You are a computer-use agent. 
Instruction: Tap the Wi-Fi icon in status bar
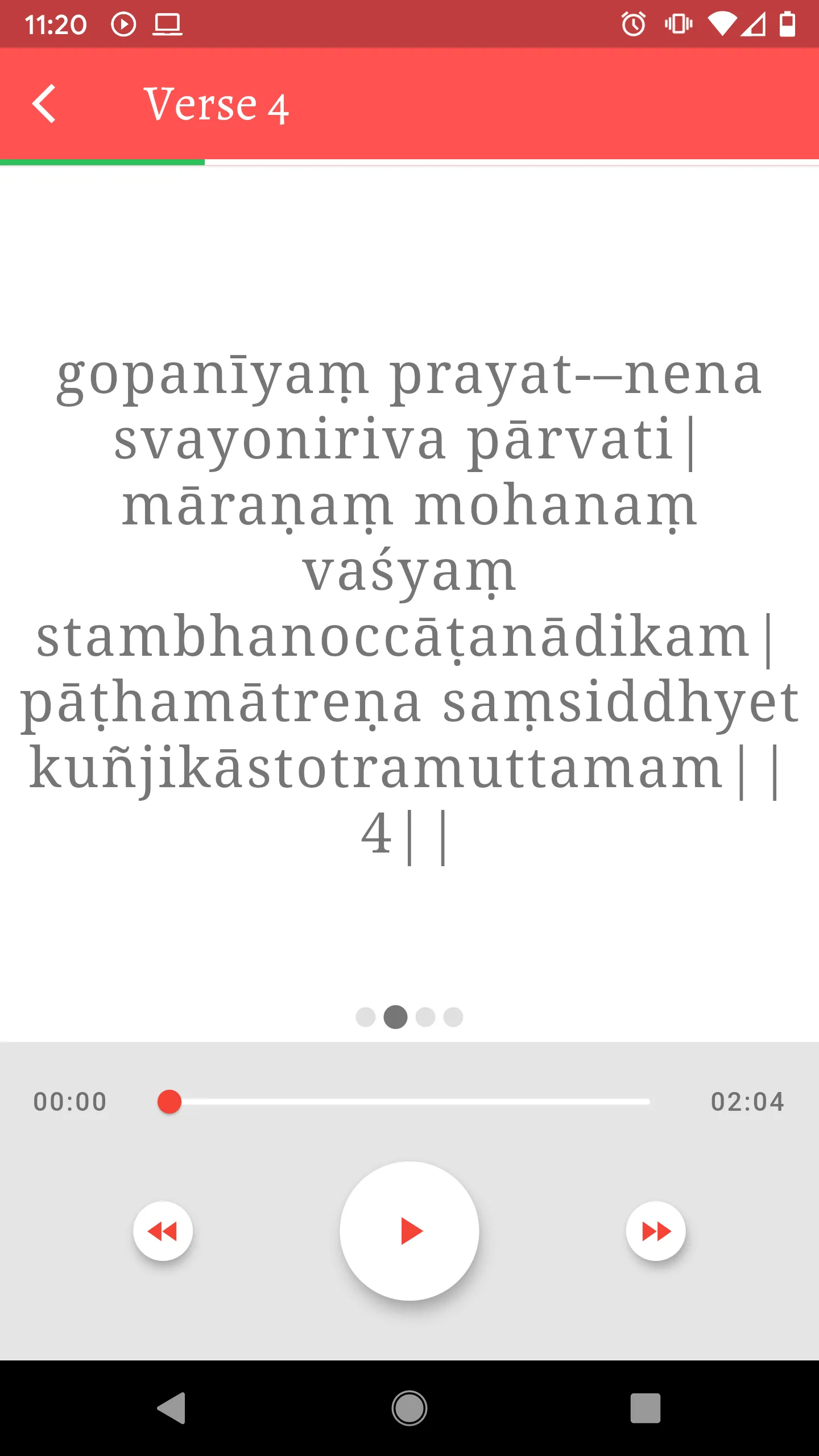[722, 24]
